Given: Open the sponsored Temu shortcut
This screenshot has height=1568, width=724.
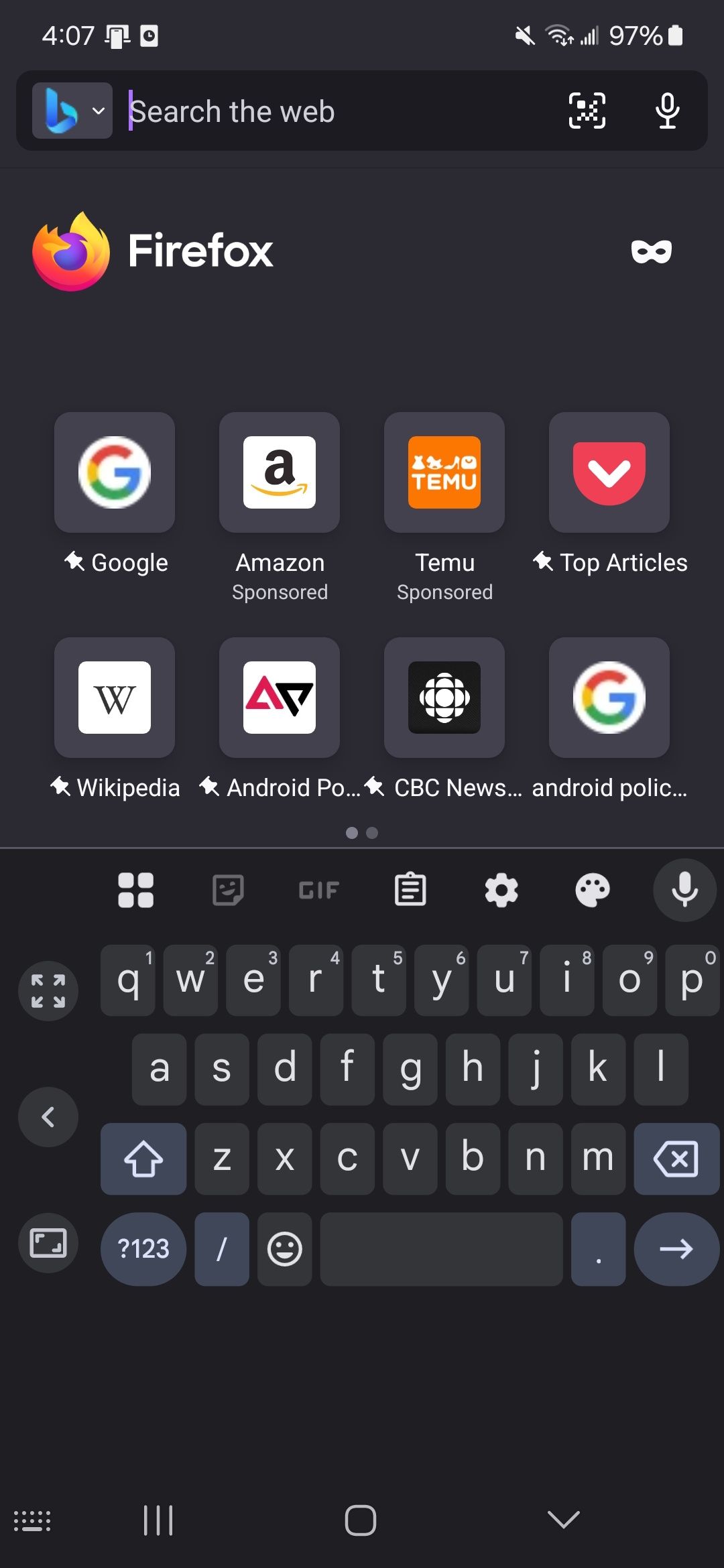Looking at the screenshot, I should point(444,473).
